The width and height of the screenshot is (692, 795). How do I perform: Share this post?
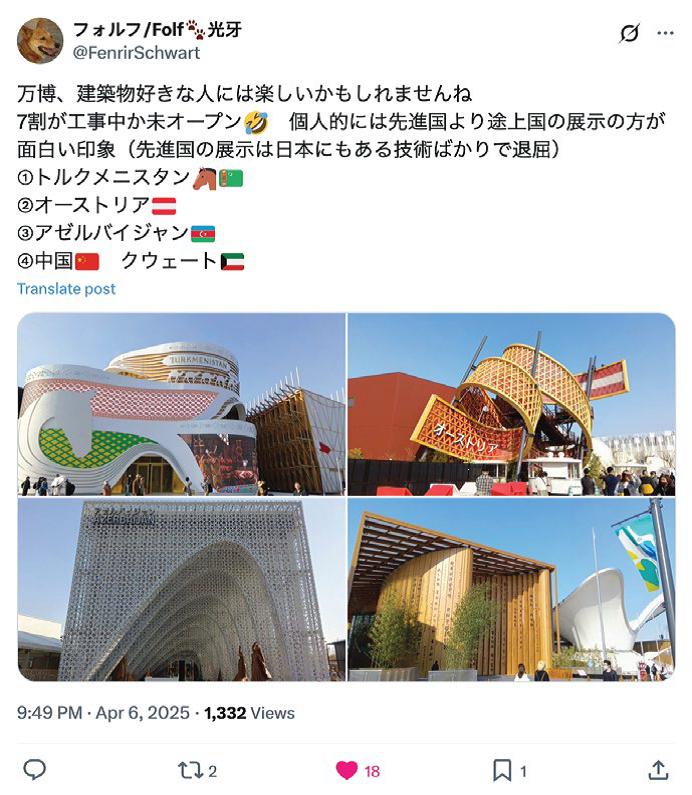click(x=657, y=770)
